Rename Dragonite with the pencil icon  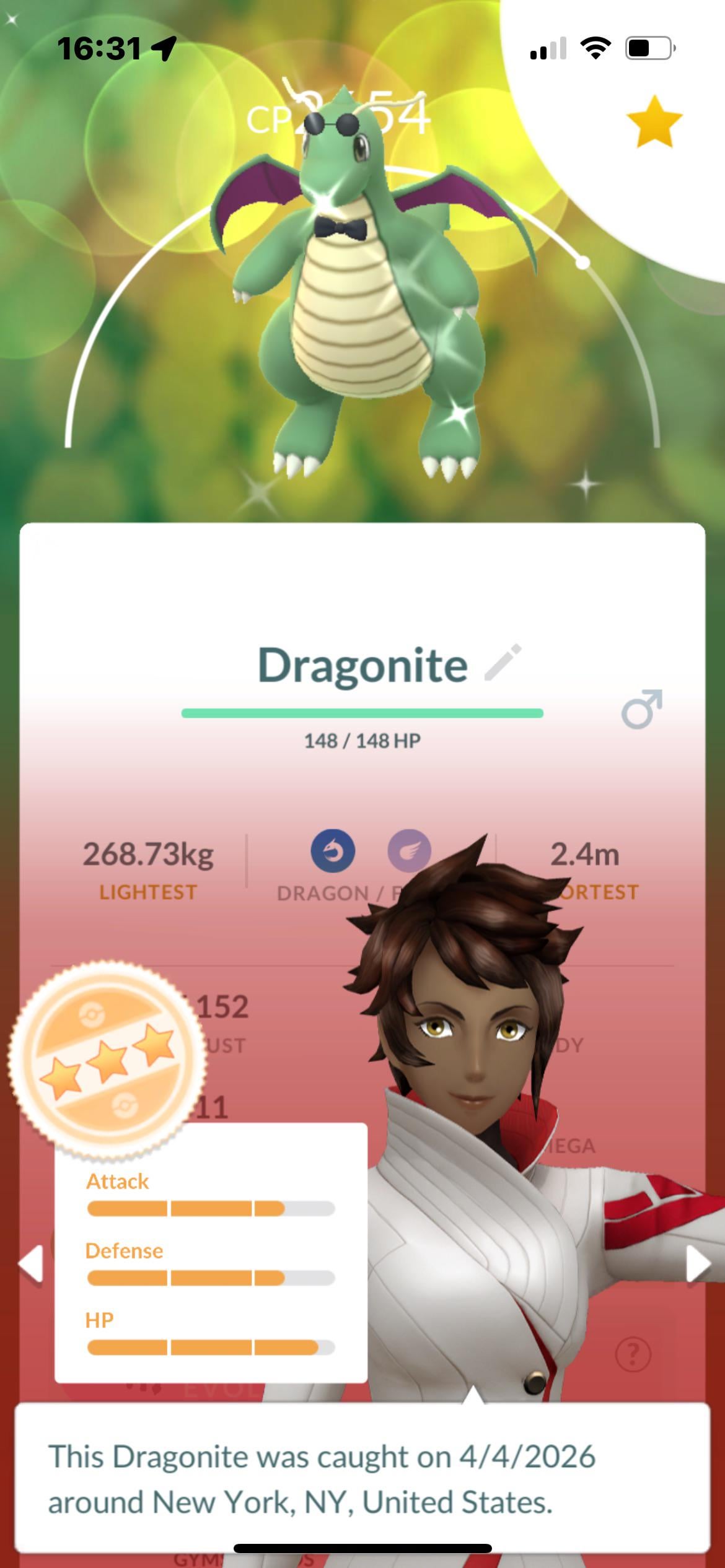click(503, 663)
